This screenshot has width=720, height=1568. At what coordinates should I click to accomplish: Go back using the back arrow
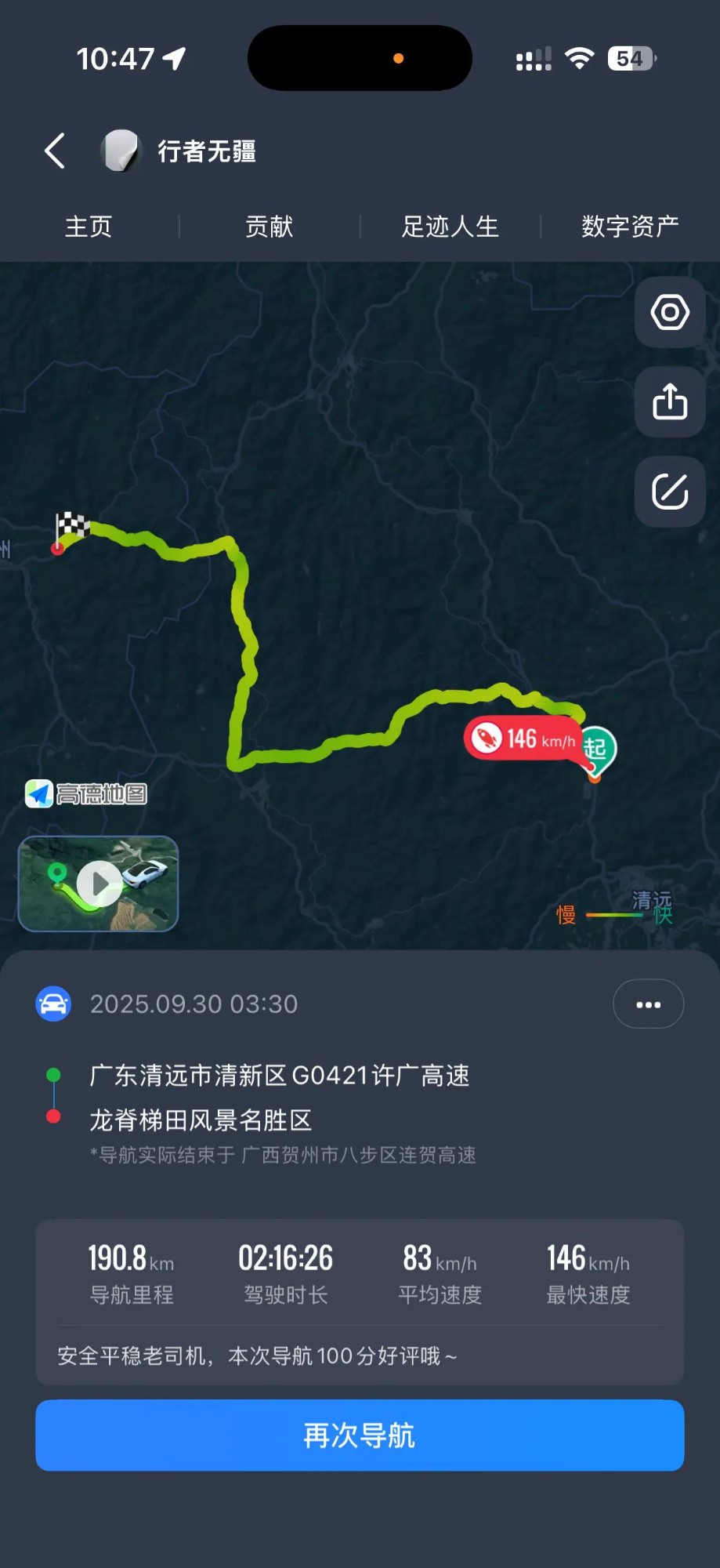point(55,151)
